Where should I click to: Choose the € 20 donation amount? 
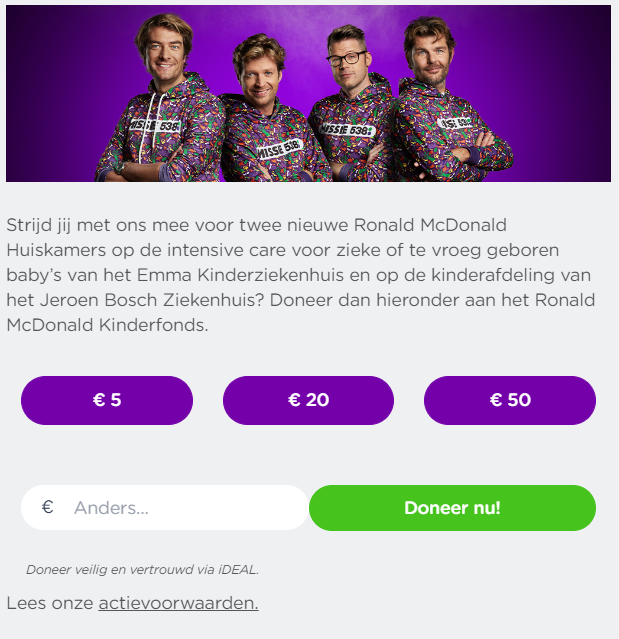click(308, 400)
